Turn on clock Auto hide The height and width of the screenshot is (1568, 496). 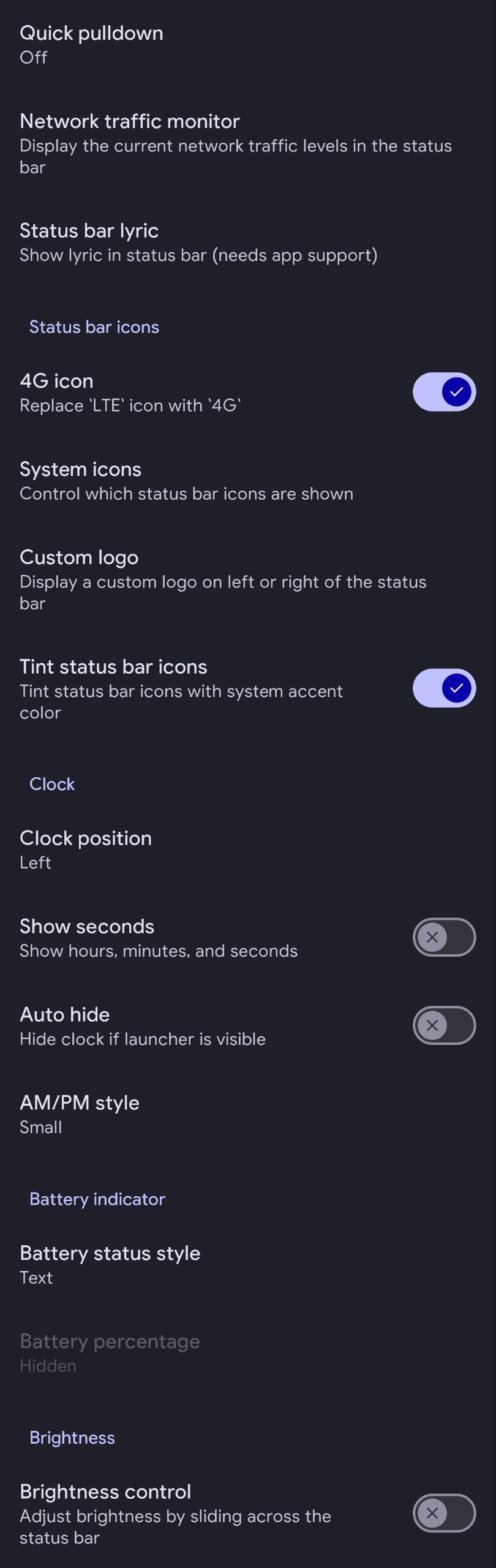tap(444, 1025)
